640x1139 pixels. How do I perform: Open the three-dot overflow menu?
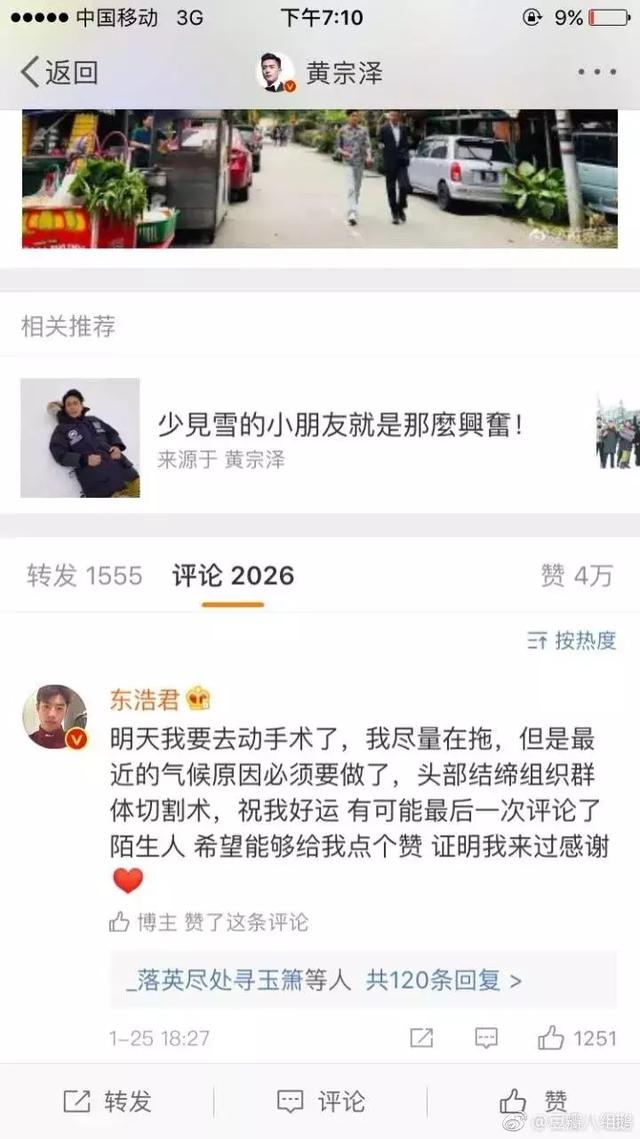(598, 72)
